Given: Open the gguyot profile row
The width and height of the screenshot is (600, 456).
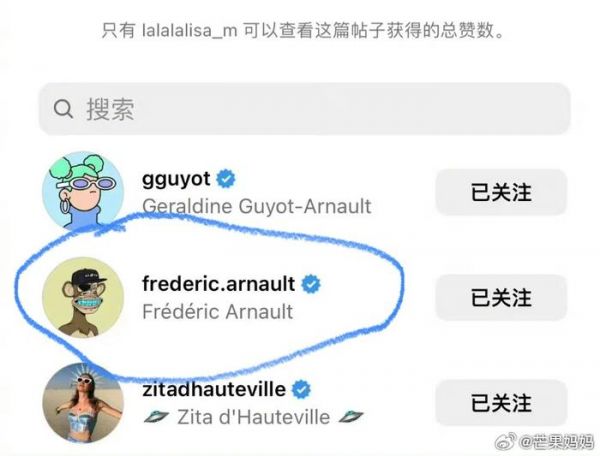Looking at the screenshot, I should point(256,193).
